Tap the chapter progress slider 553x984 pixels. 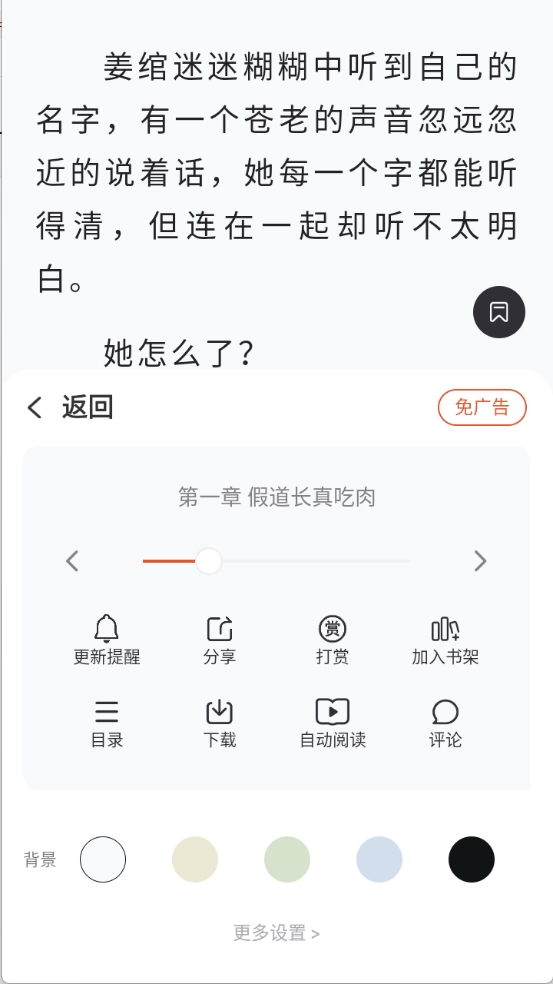277,561
